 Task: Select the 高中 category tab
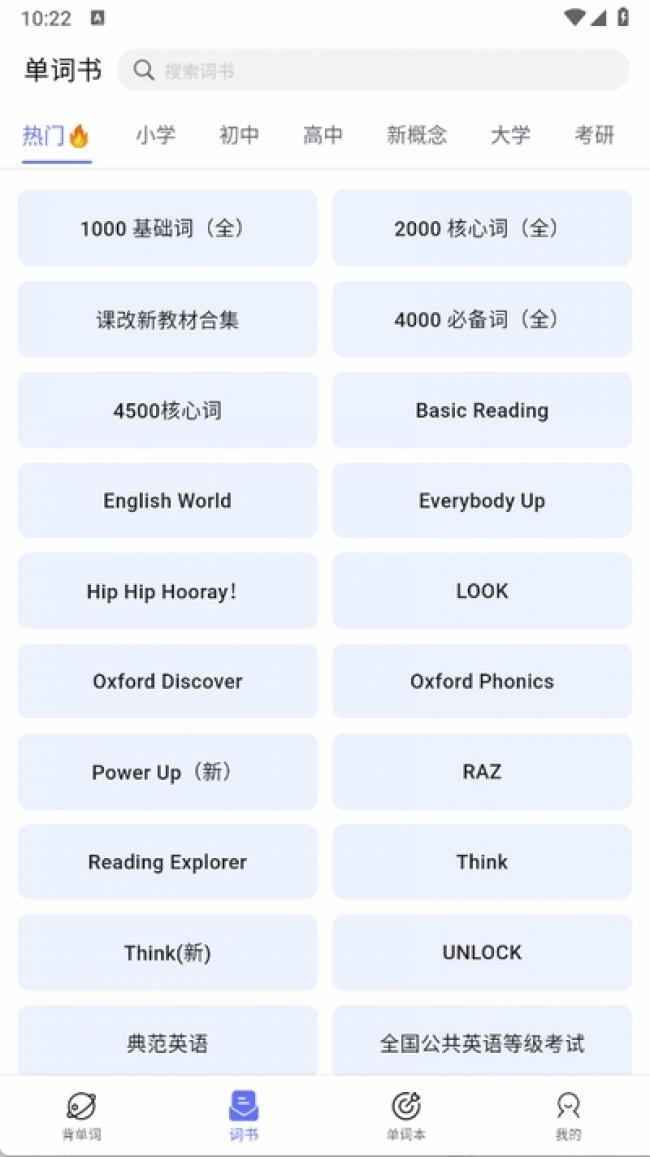[323, 135]
